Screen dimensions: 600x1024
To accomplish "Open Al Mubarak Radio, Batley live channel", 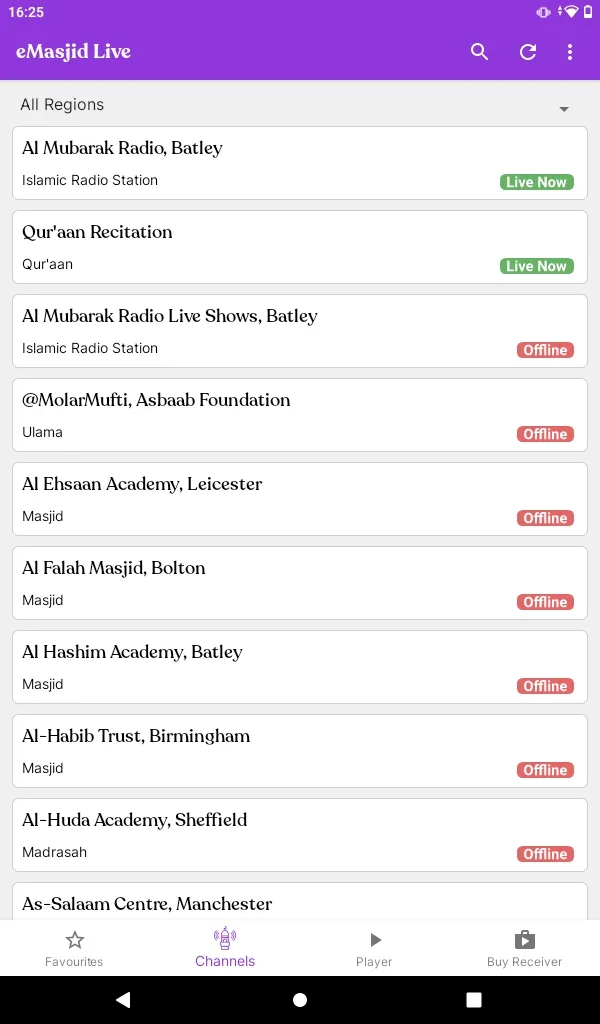I will pos(300,163).
